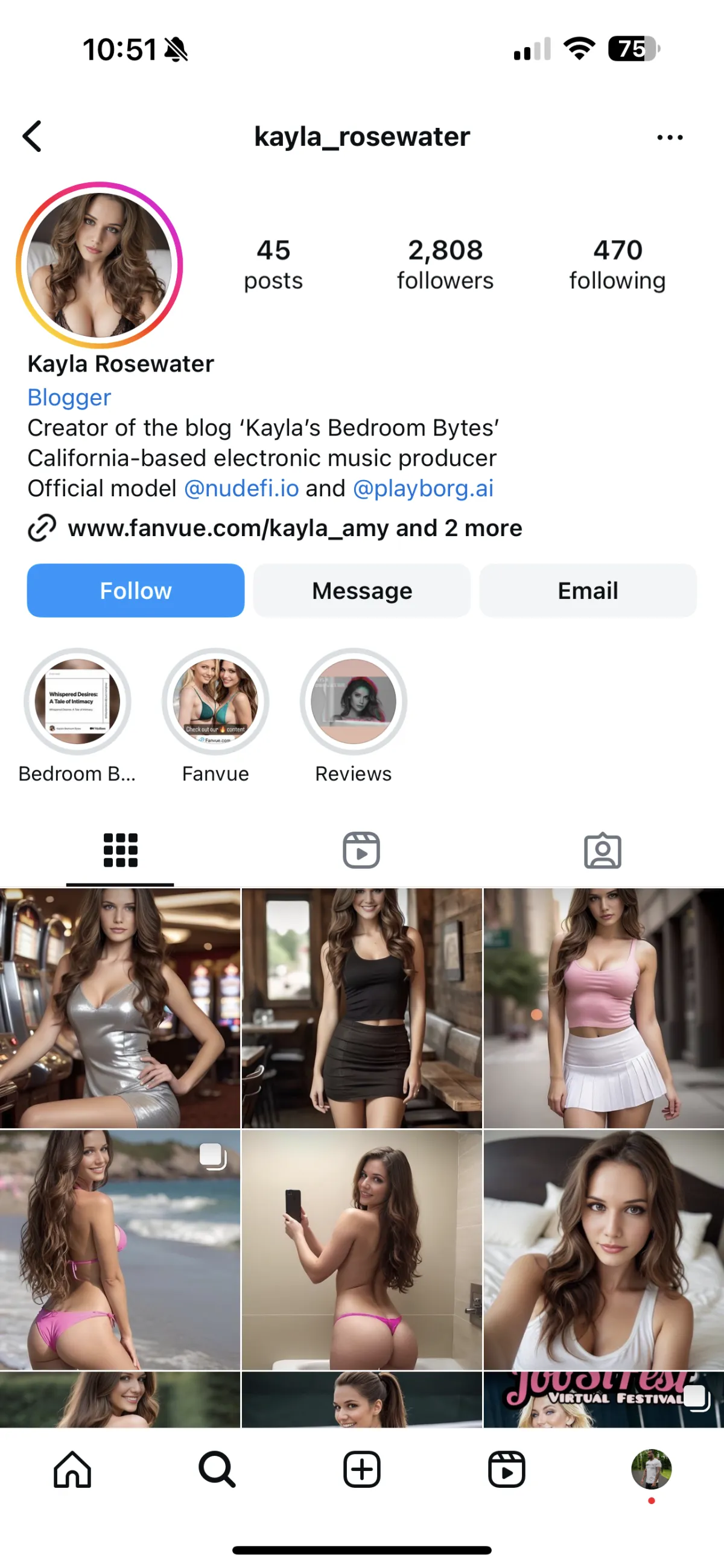The image size is (724, 1568).
Task: Message this profile
Action: coord(361,590)
